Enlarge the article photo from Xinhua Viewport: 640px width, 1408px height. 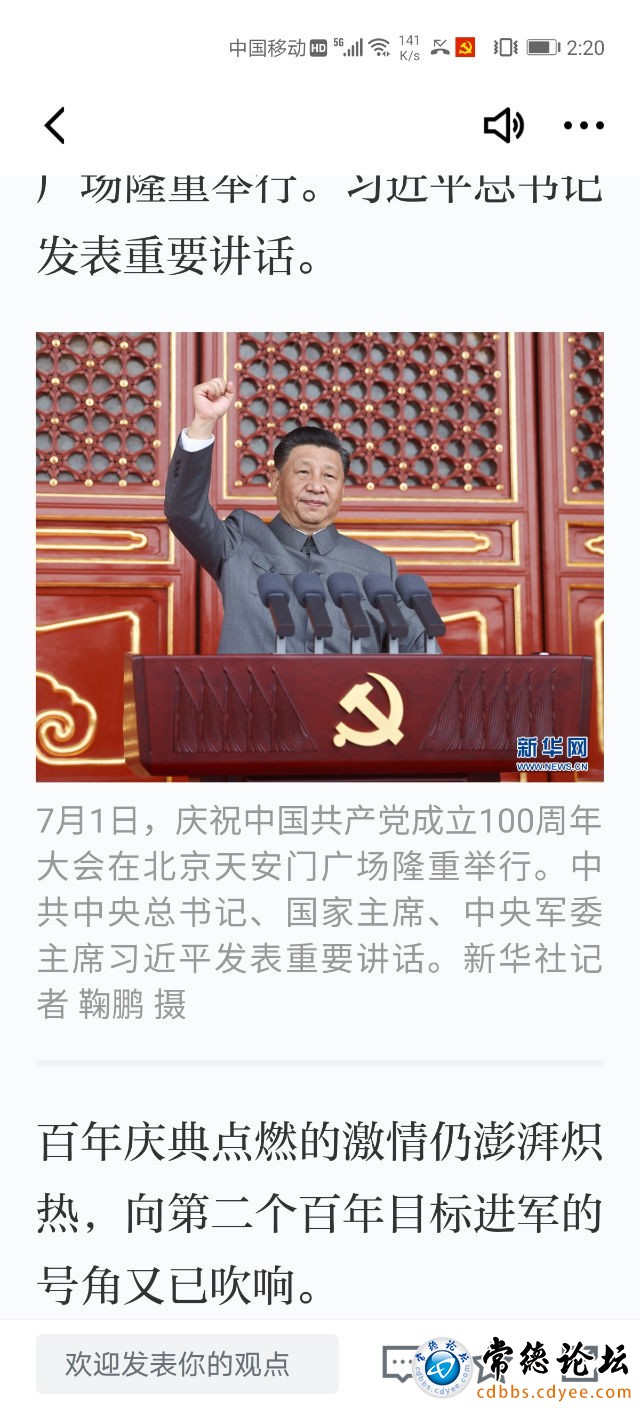coord(320,556)
